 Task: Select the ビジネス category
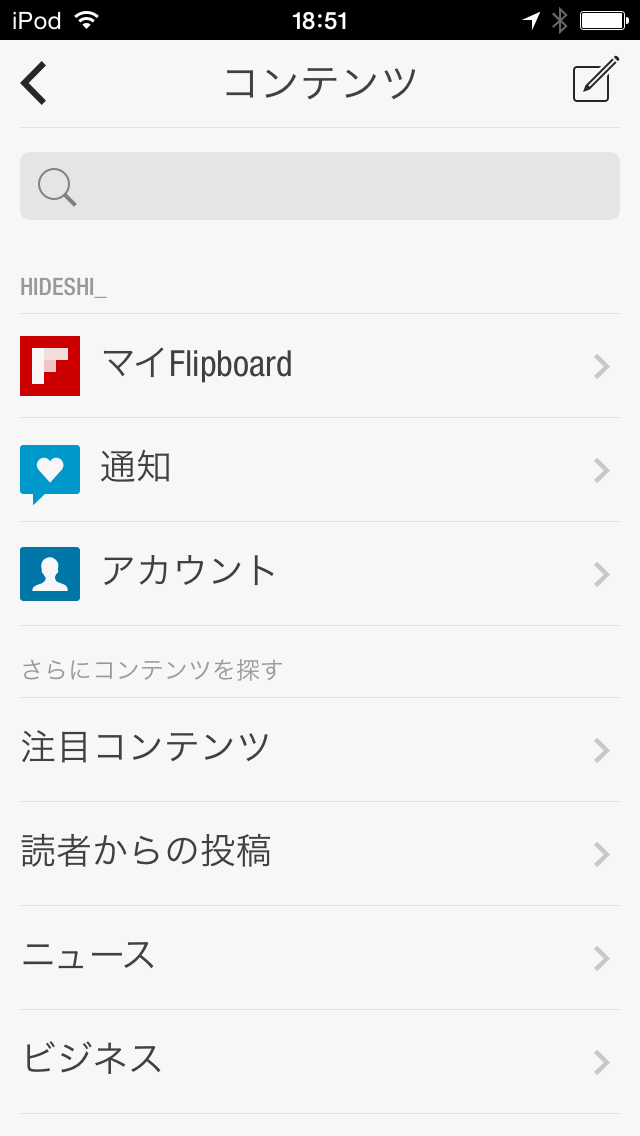tap(320, 1062)
